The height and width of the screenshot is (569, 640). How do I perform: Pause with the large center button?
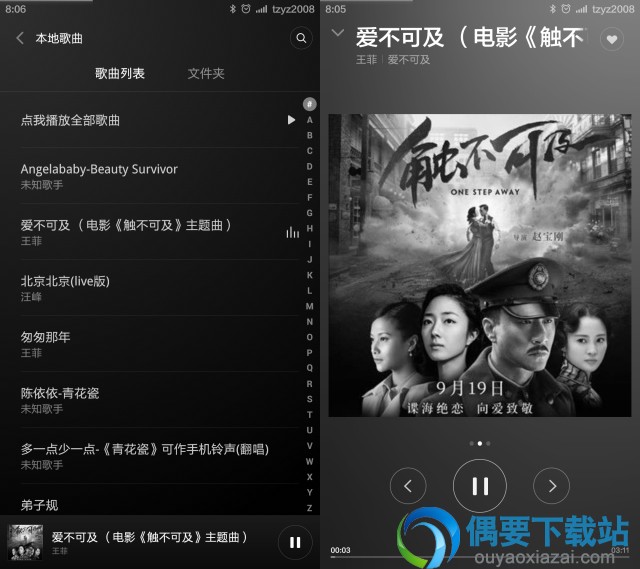pyautogui.click(x=479, y=486)
